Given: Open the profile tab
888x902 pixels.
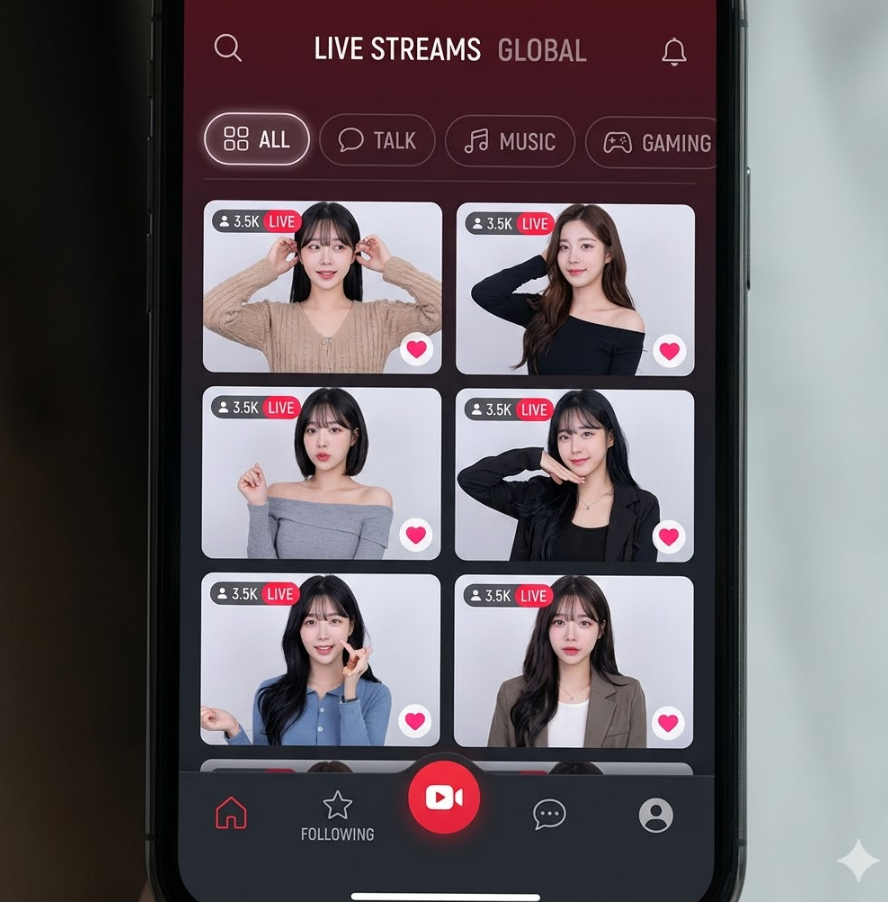Looking at the screenshot, I should [656, 815].
